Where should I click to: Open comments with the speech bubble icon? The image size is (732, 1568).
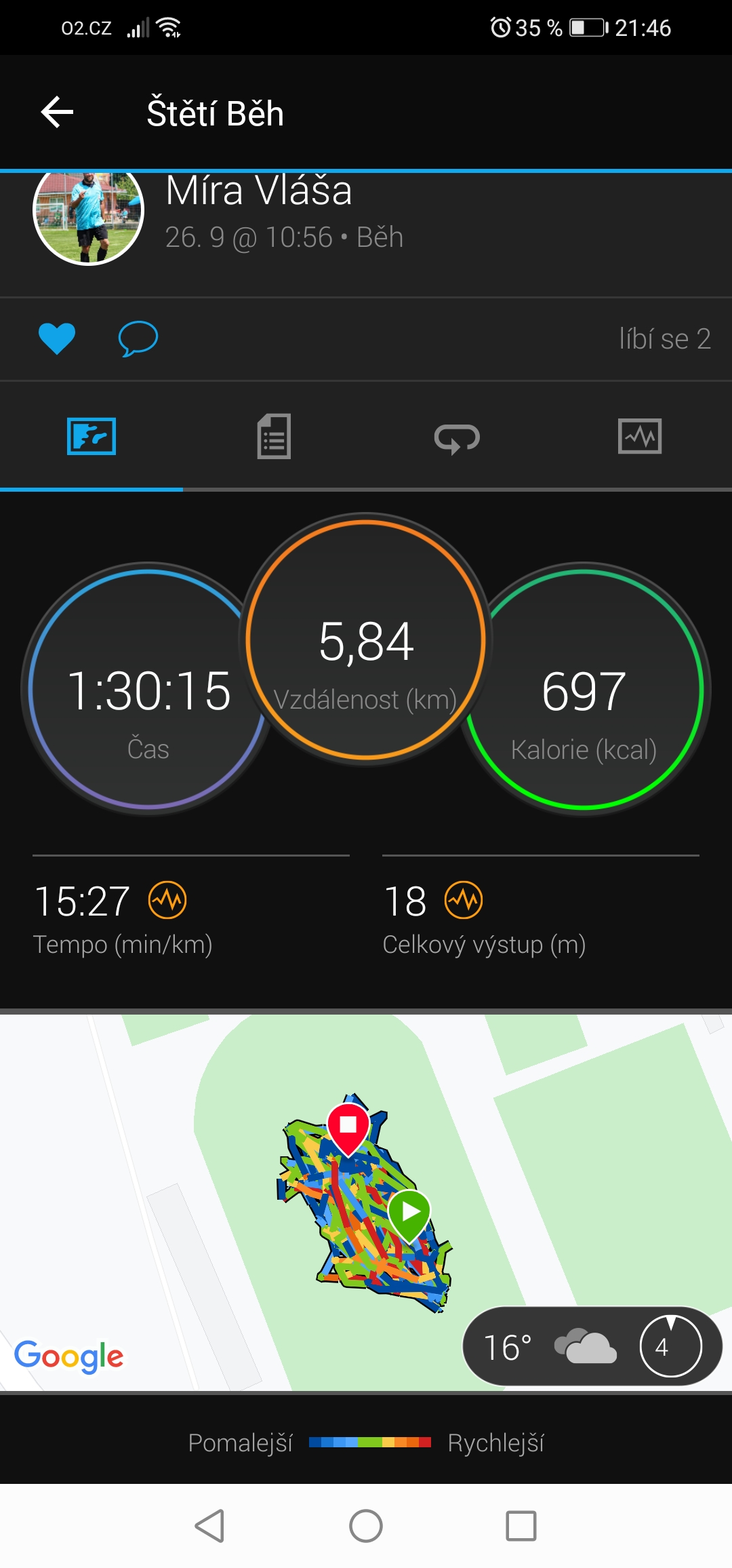[138, 338]
